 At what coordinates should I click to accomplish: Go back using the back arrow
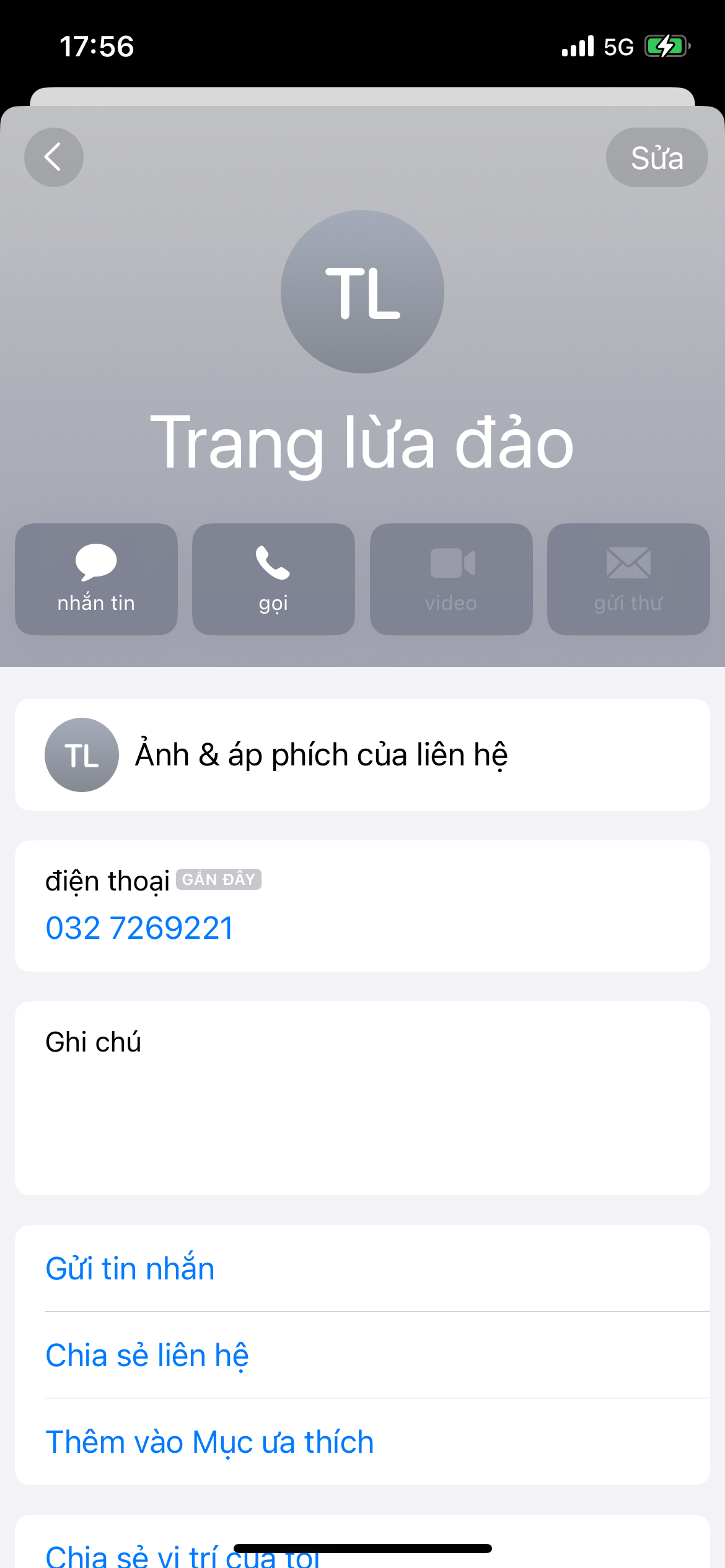coord(54,157)
